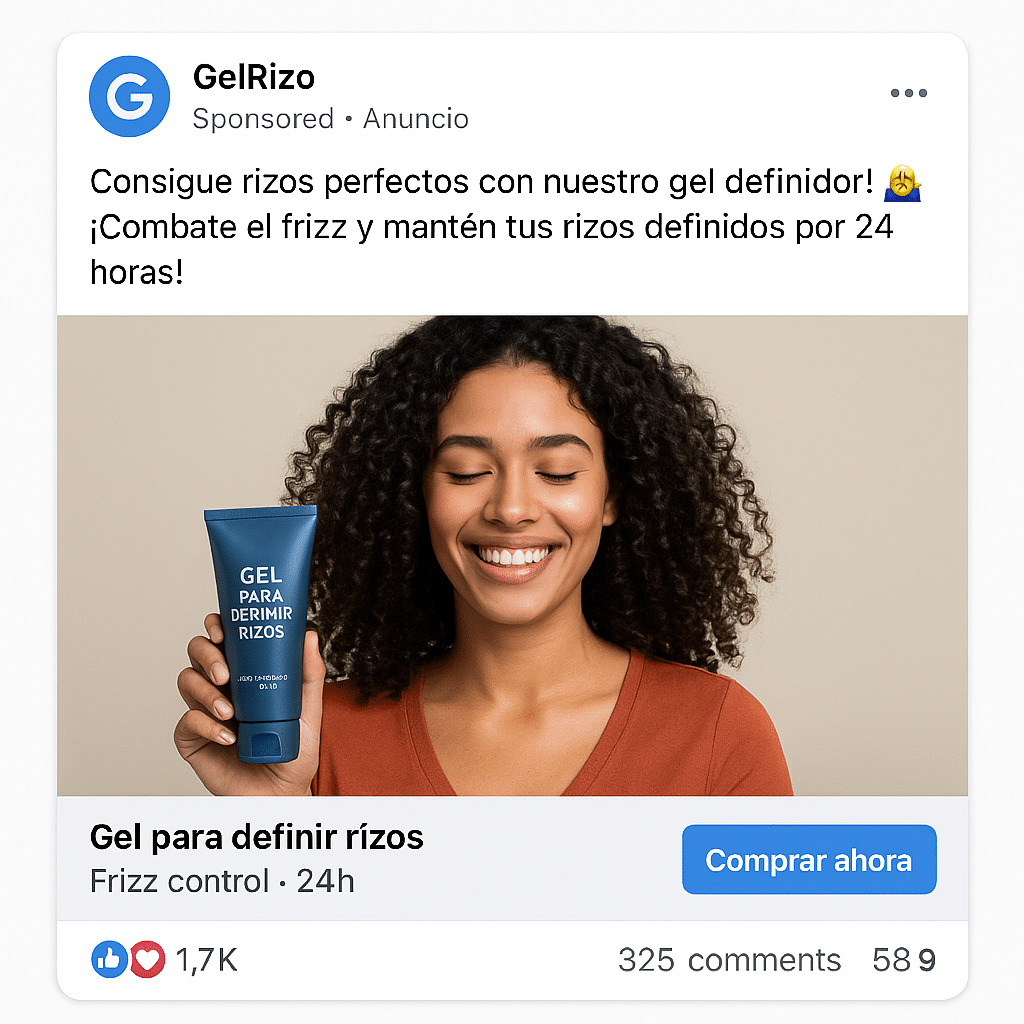Open the three-dot options menu of the ad
Viewport: 1024px width, 1024px height.
click(908, 93)
